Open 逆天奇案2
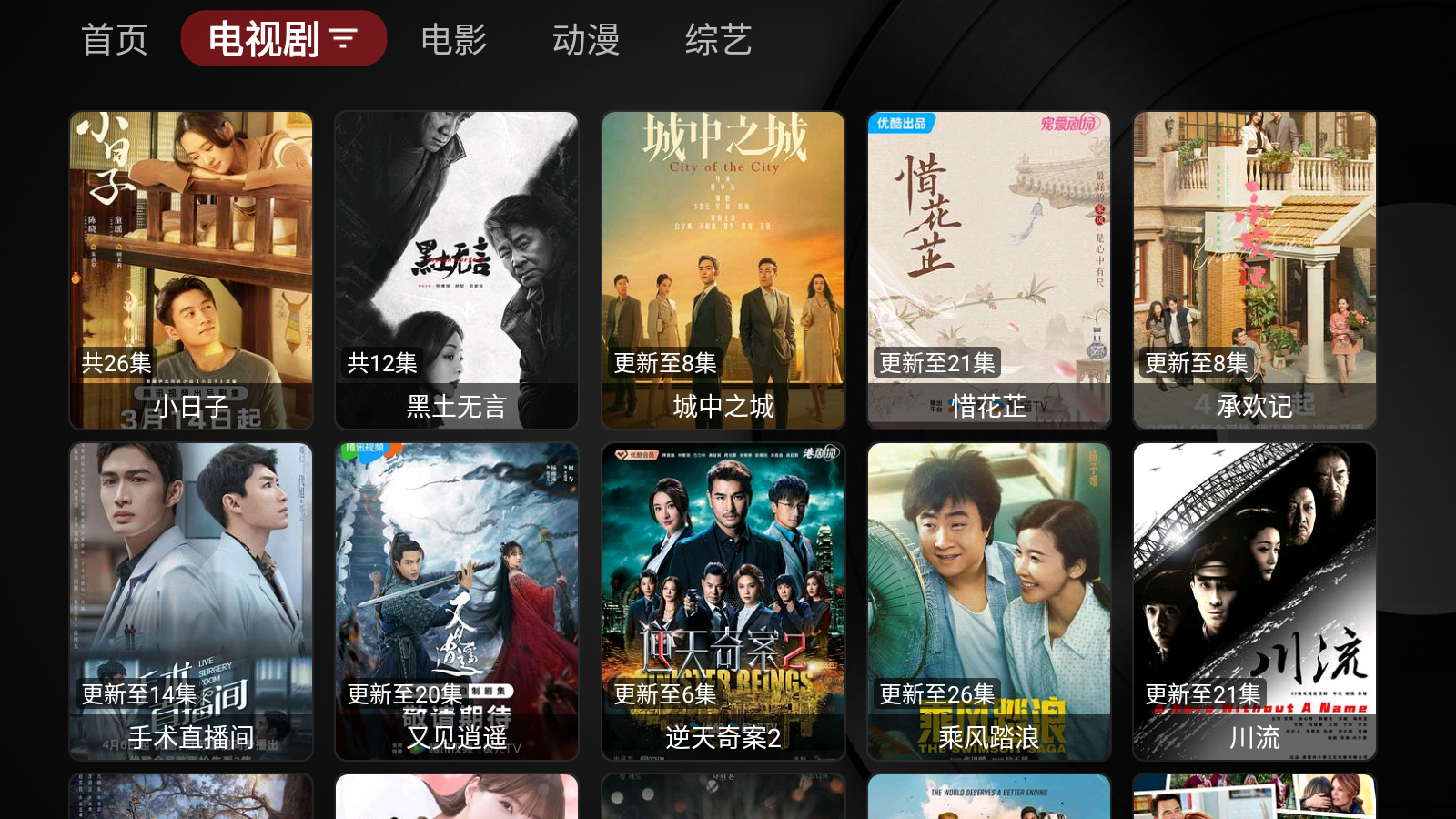 coord(723,602)
